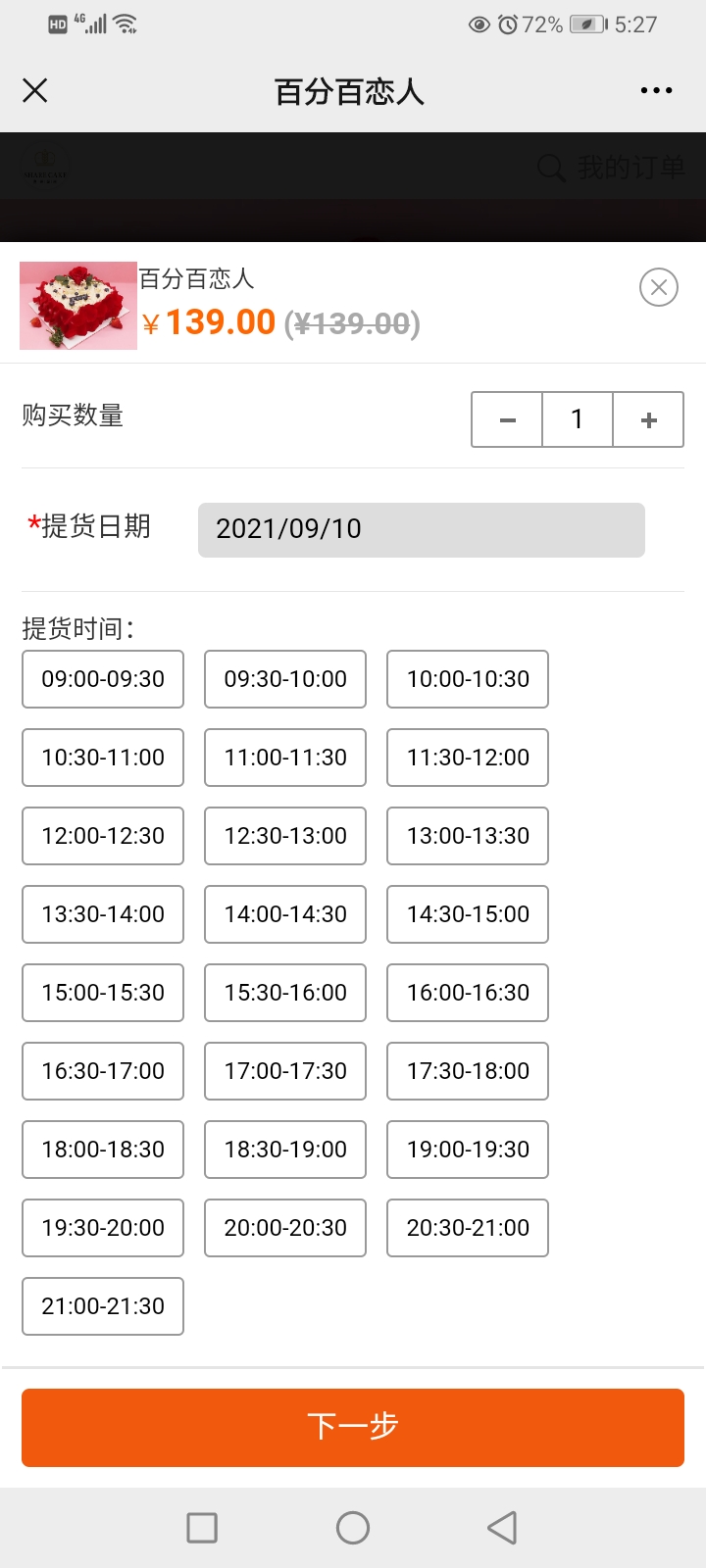The height and width of the screenshot is (1568, 706).
Task: Pick the 15:30-16:00 slot
Action: coord(285,993)
